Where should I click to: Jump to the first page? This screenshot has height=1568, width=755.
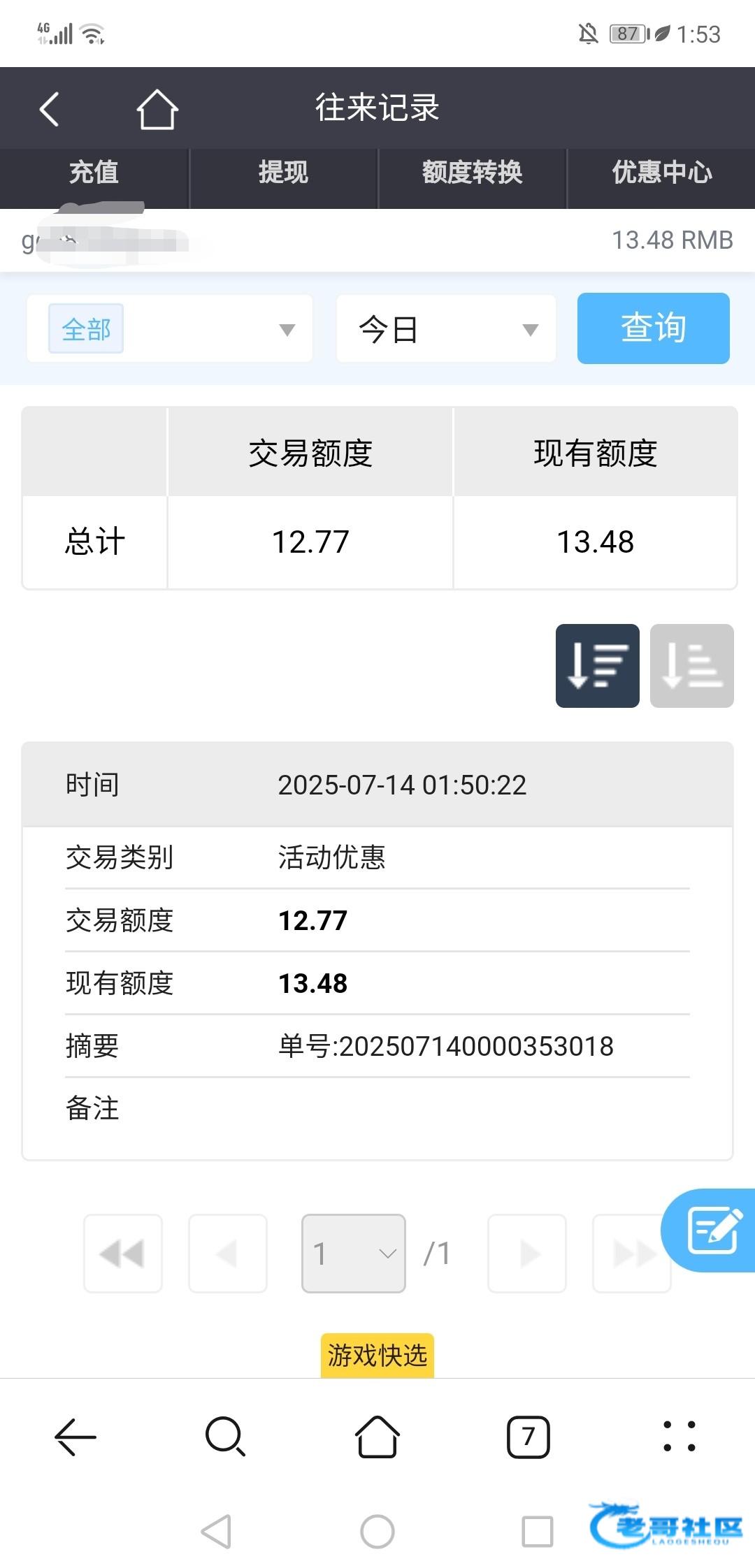click(x=123, y=1254)
